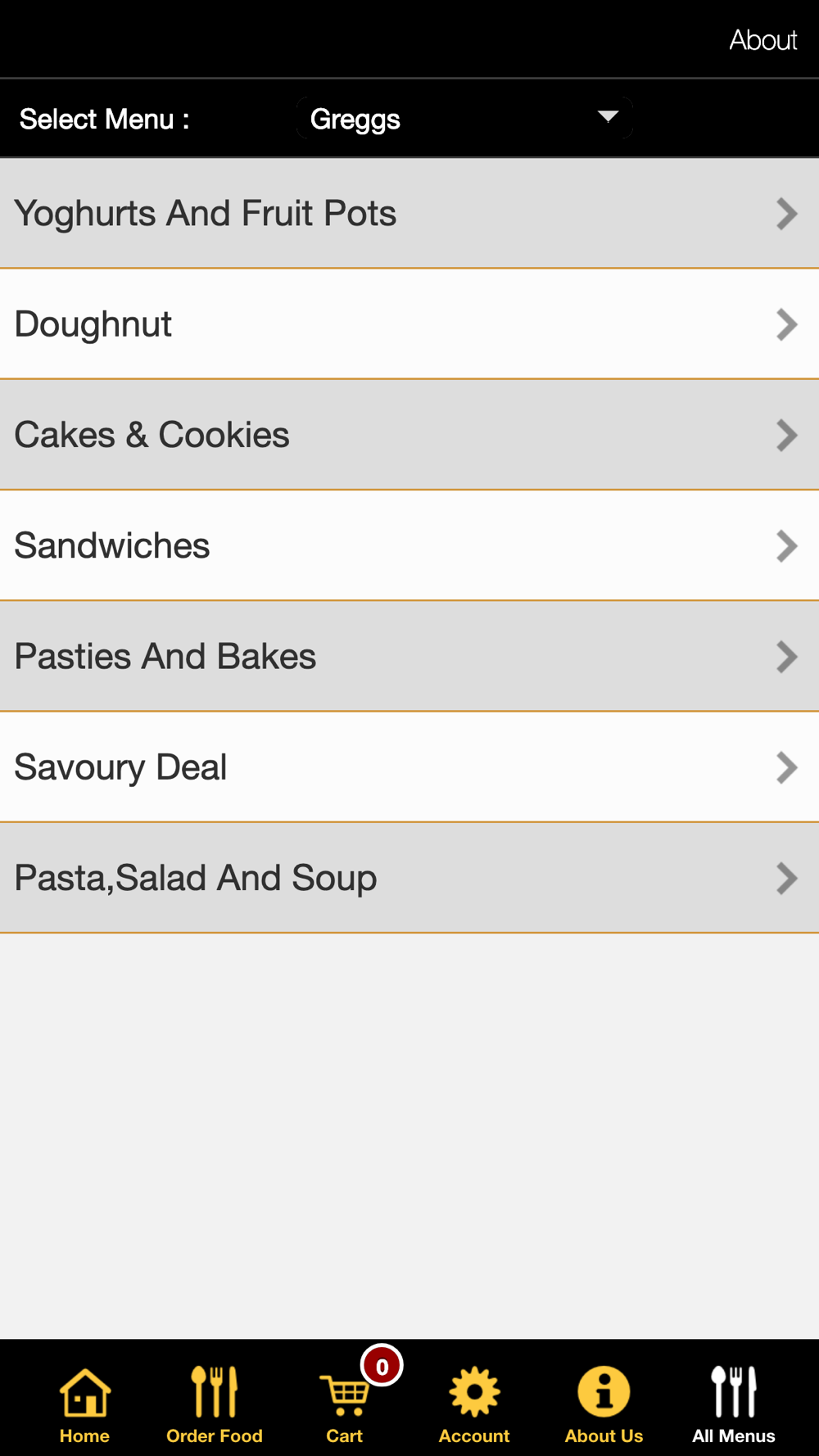Go to the Home tab
Image resolution: width=819 pixels, height=1456 pixels.
click(84, 1404)
